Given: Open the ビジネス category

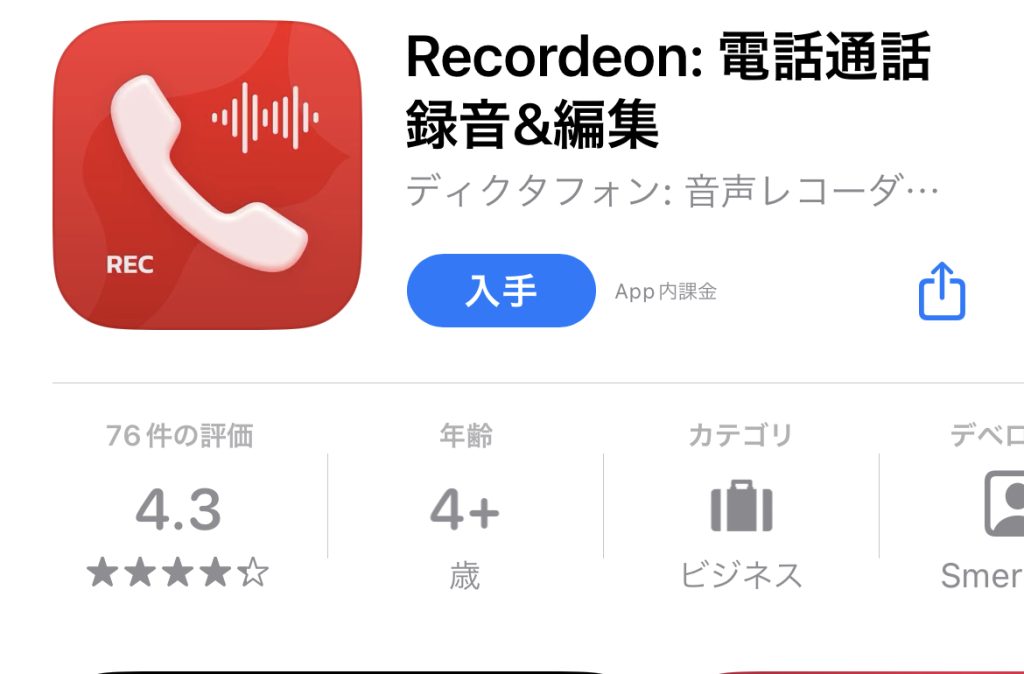Looking at the screenshot, I should click(741, 508).
